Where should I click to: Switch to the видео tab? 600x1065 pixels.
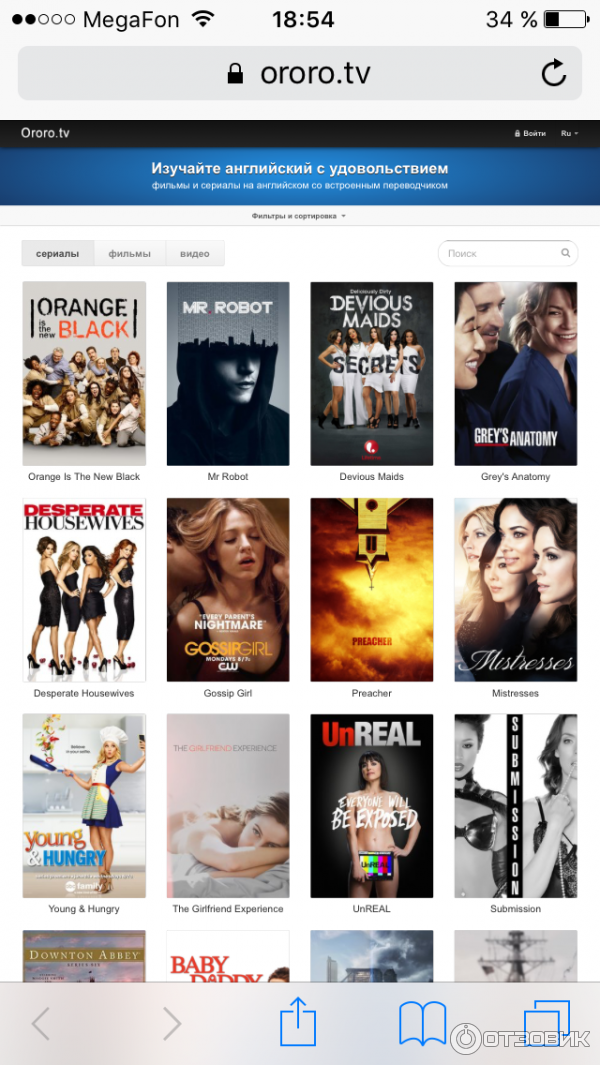(x=194, y=254)
